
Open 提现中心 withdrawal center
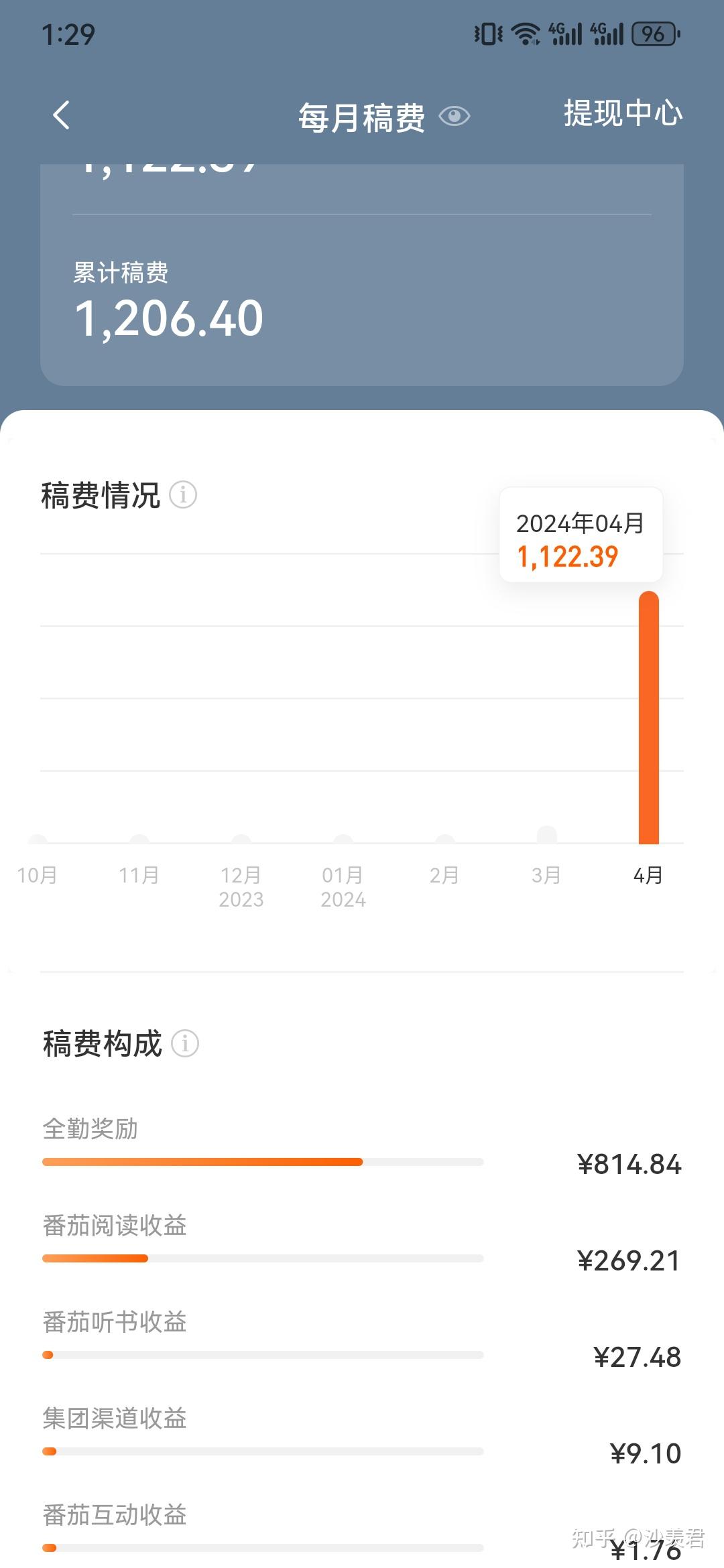click(x=623, y=113)
